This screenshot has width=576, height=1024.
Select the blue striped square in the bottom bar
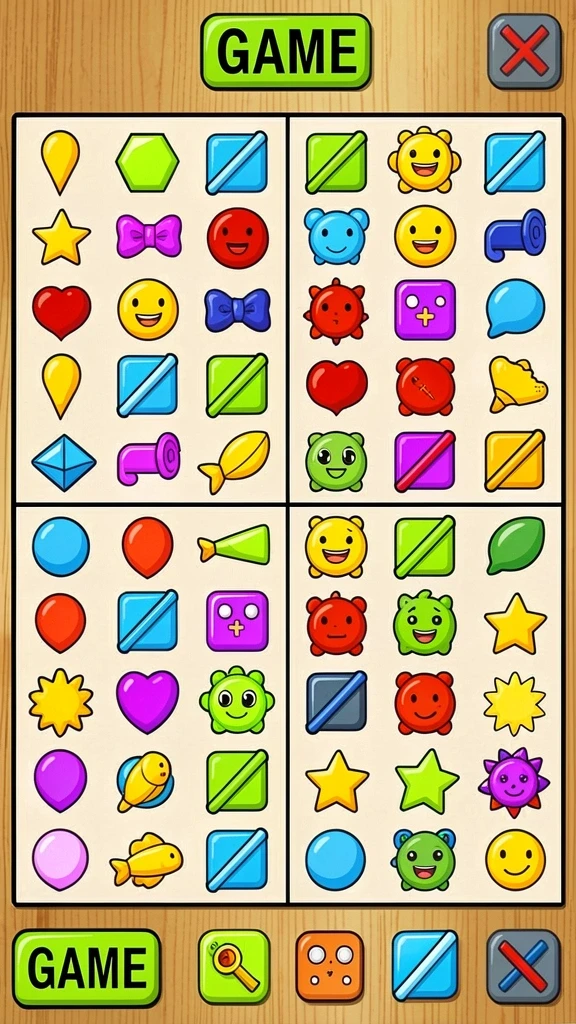click(x=425, y=967)
